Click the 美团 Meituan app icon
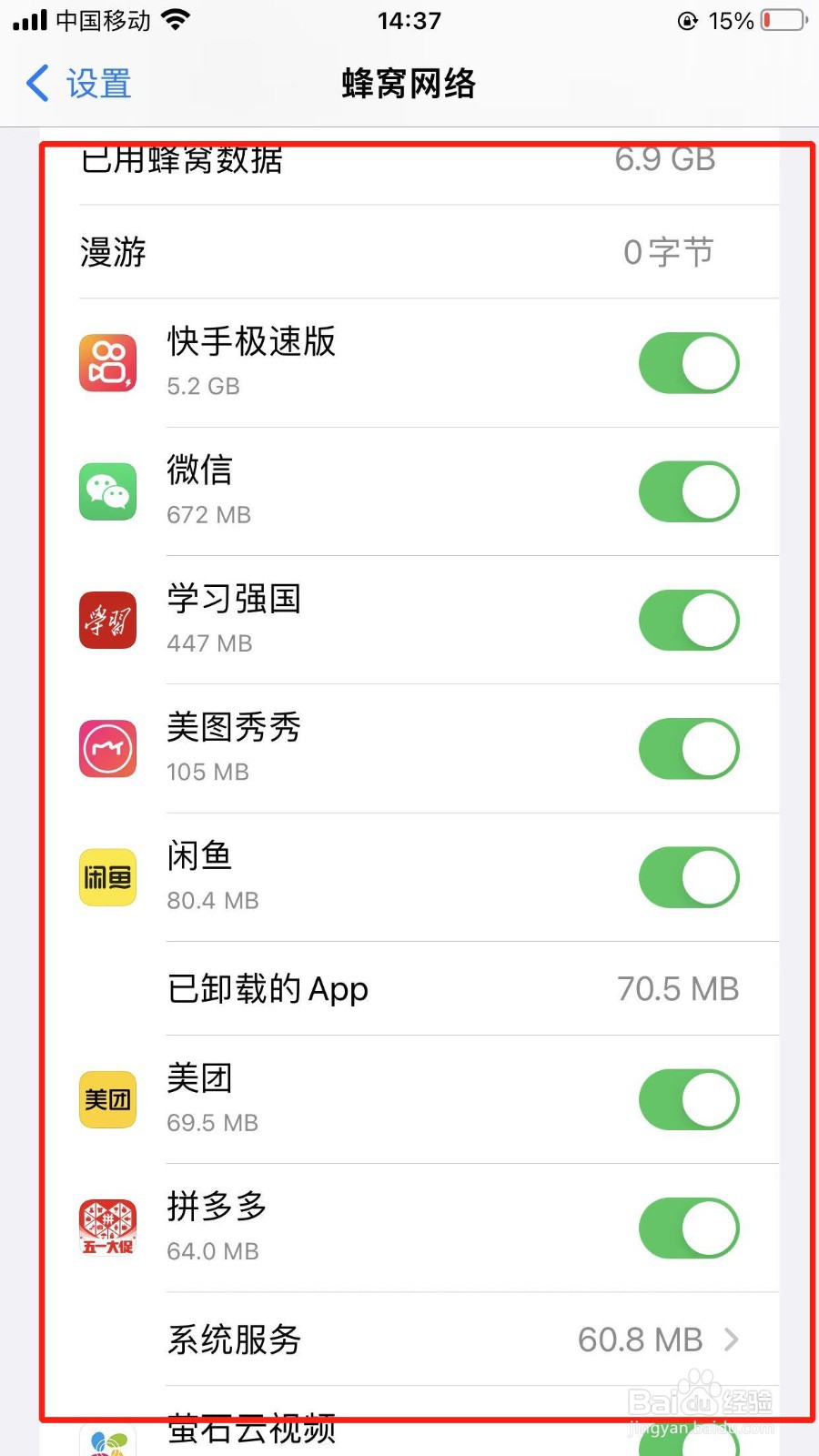This screenshot has width=819, height=1456. [107, 1100]
